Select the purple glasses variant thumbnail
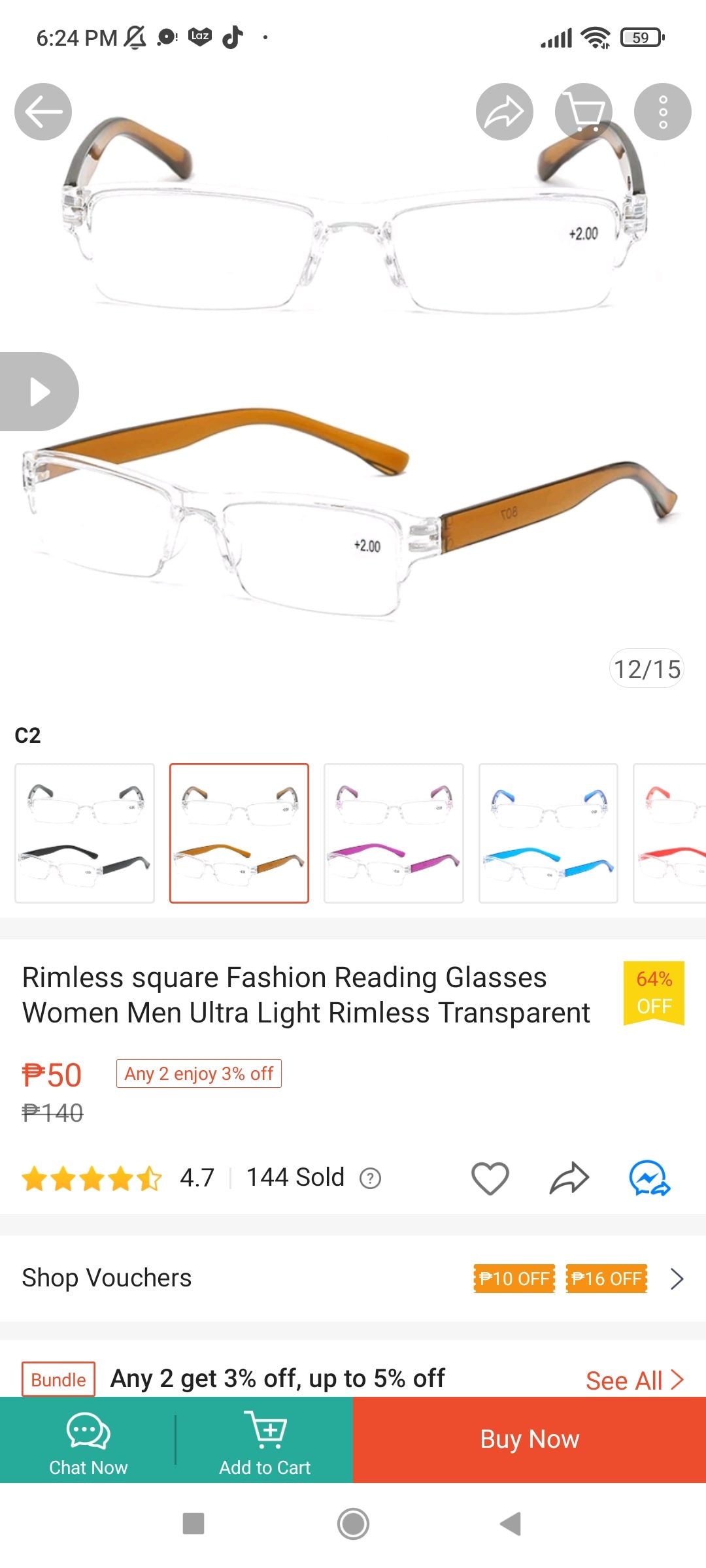 (394, 833)
